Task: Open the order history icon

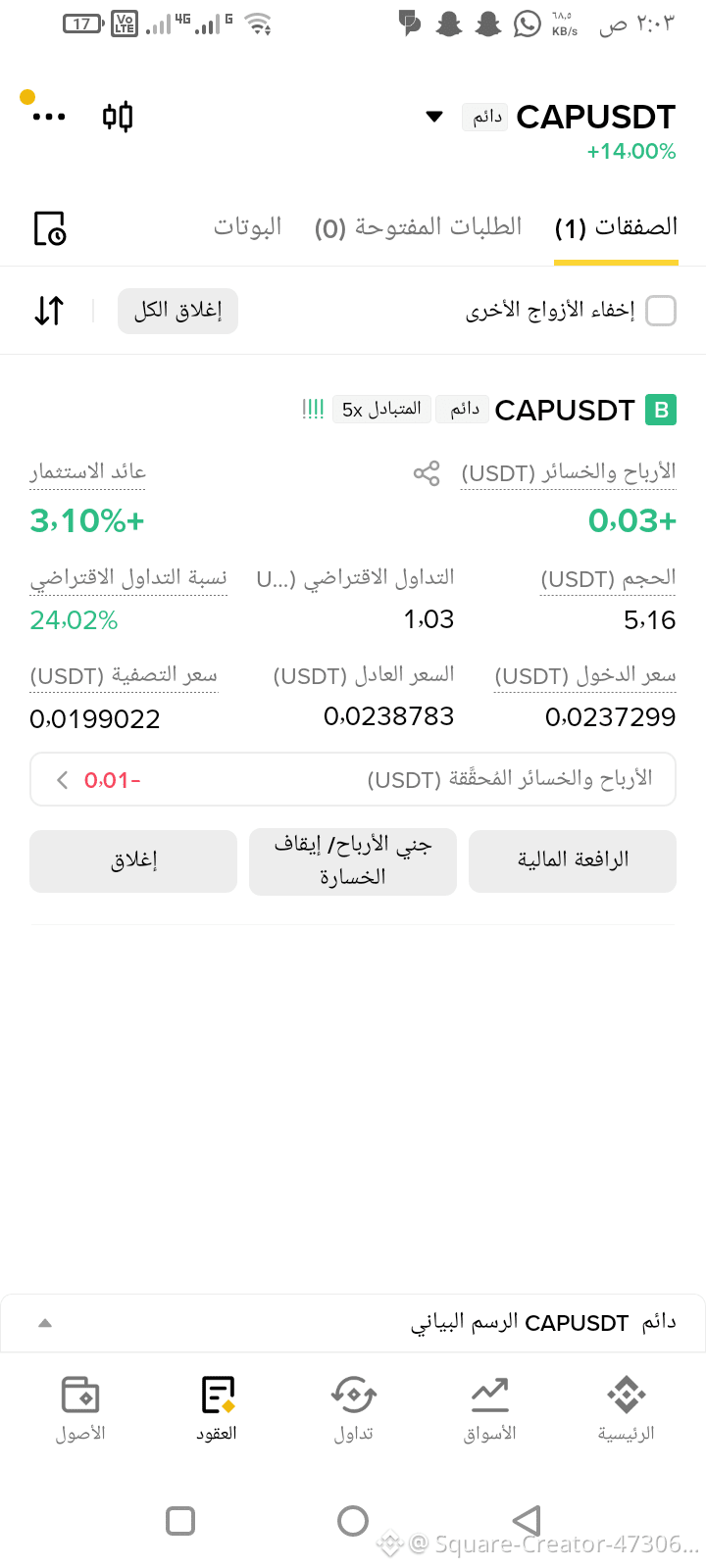Action: point(50,228)
